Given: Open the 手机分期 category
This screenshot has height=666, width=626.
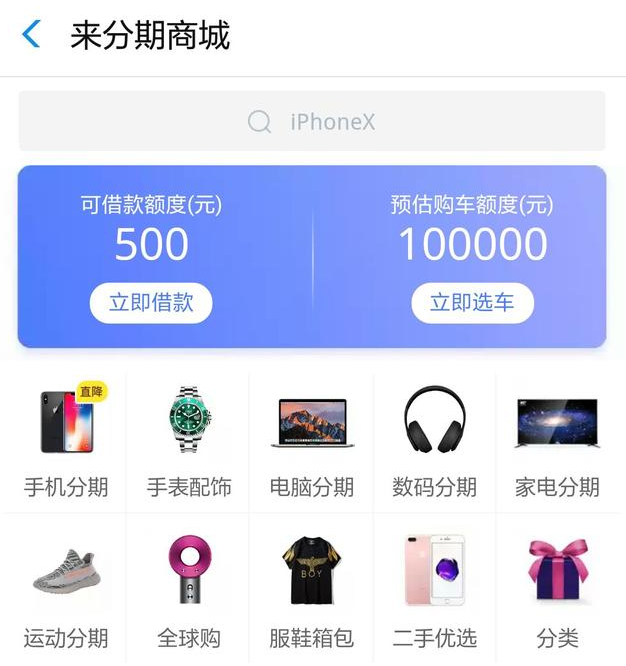Looking at the screenshot, I should tap(66, 441).
